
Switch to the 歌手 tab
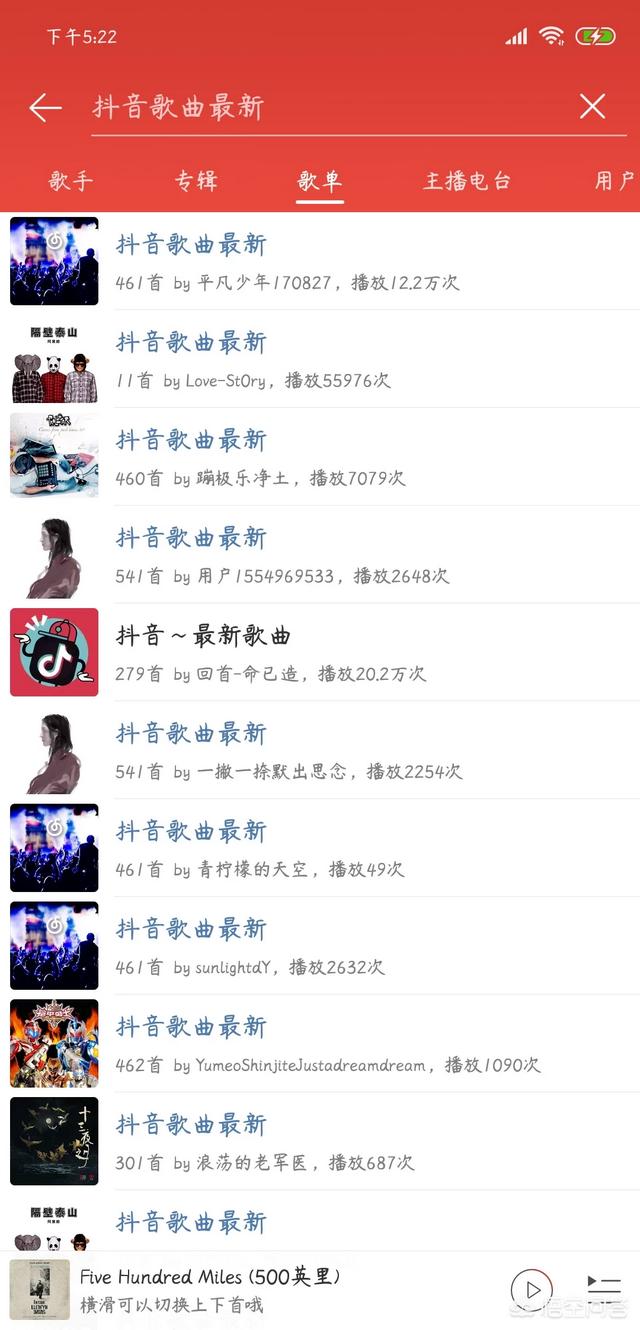tap(71, 181)
